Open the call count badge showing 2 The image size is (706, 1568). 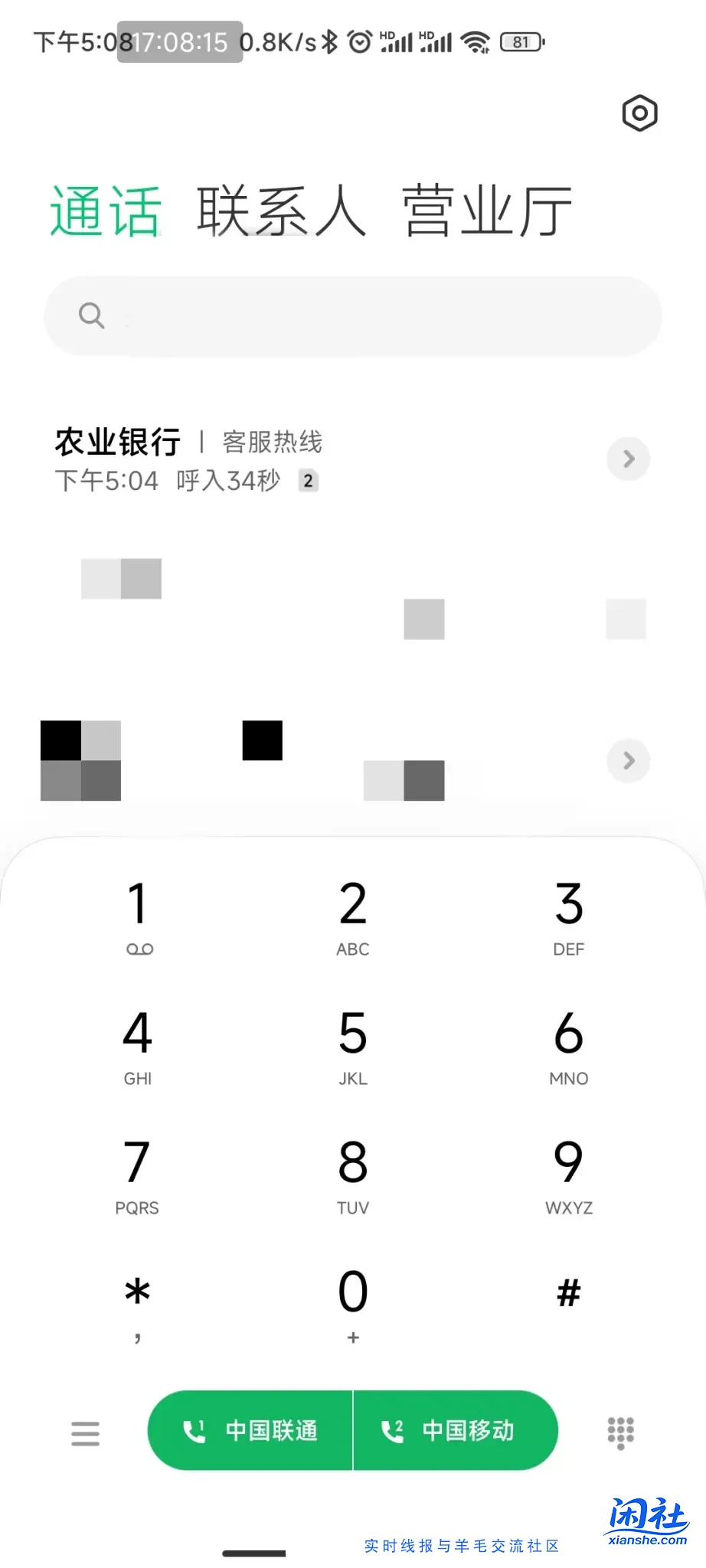tap(307, 480)
